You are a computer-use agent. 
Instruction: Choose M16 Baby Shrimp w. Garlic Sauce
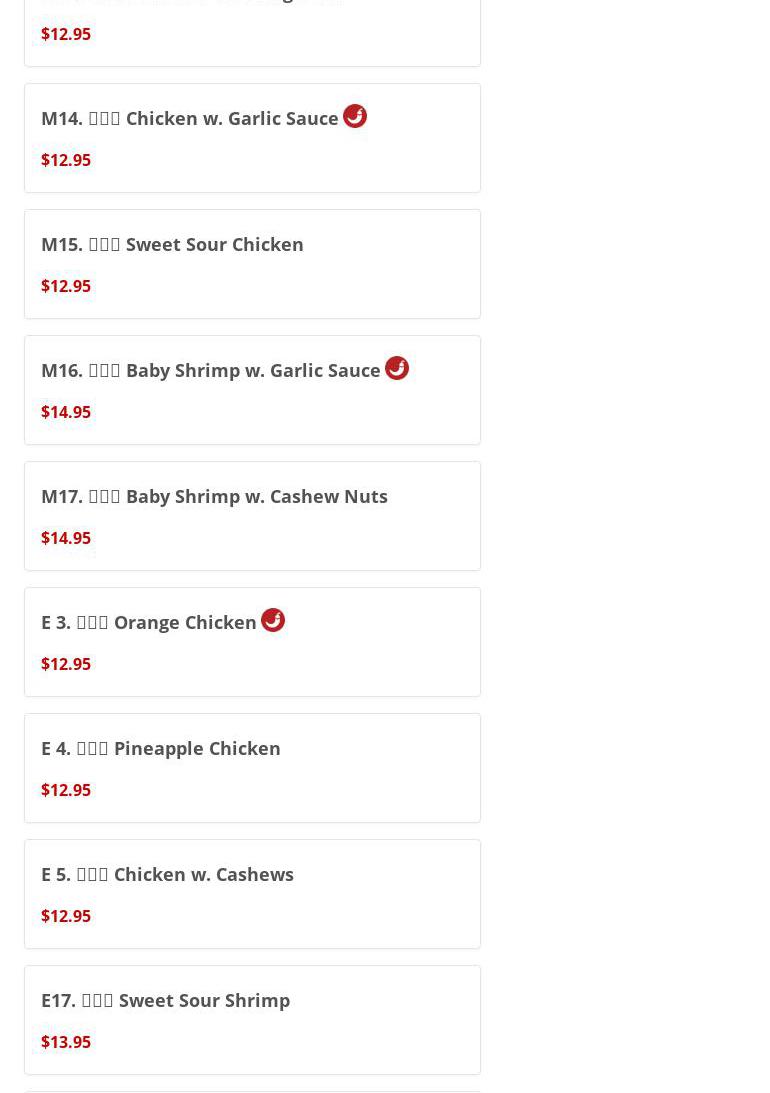click(252, 390)
